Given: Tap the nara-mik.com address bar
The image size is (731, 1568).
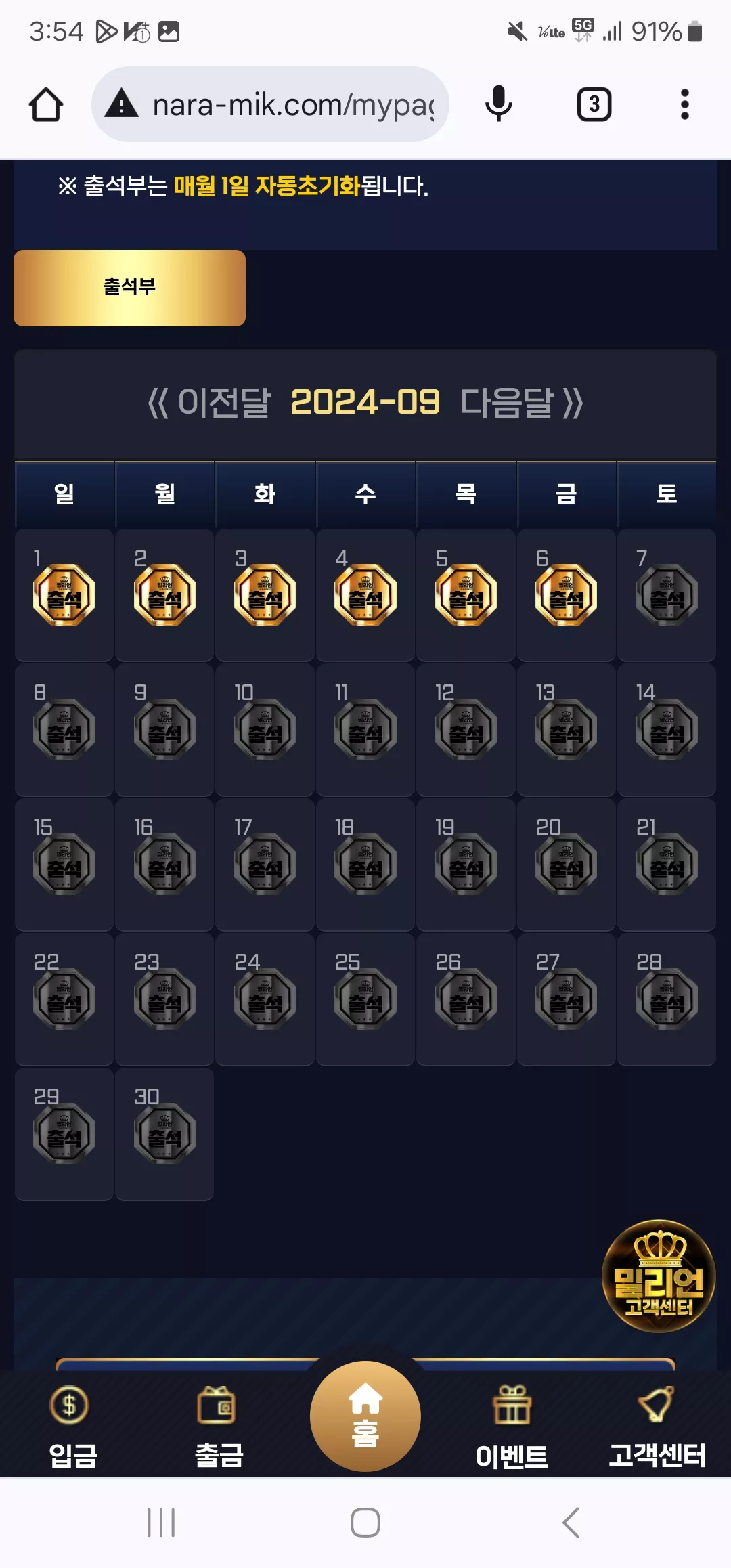Looking at the screenshot, I should [x=270, y=105].
